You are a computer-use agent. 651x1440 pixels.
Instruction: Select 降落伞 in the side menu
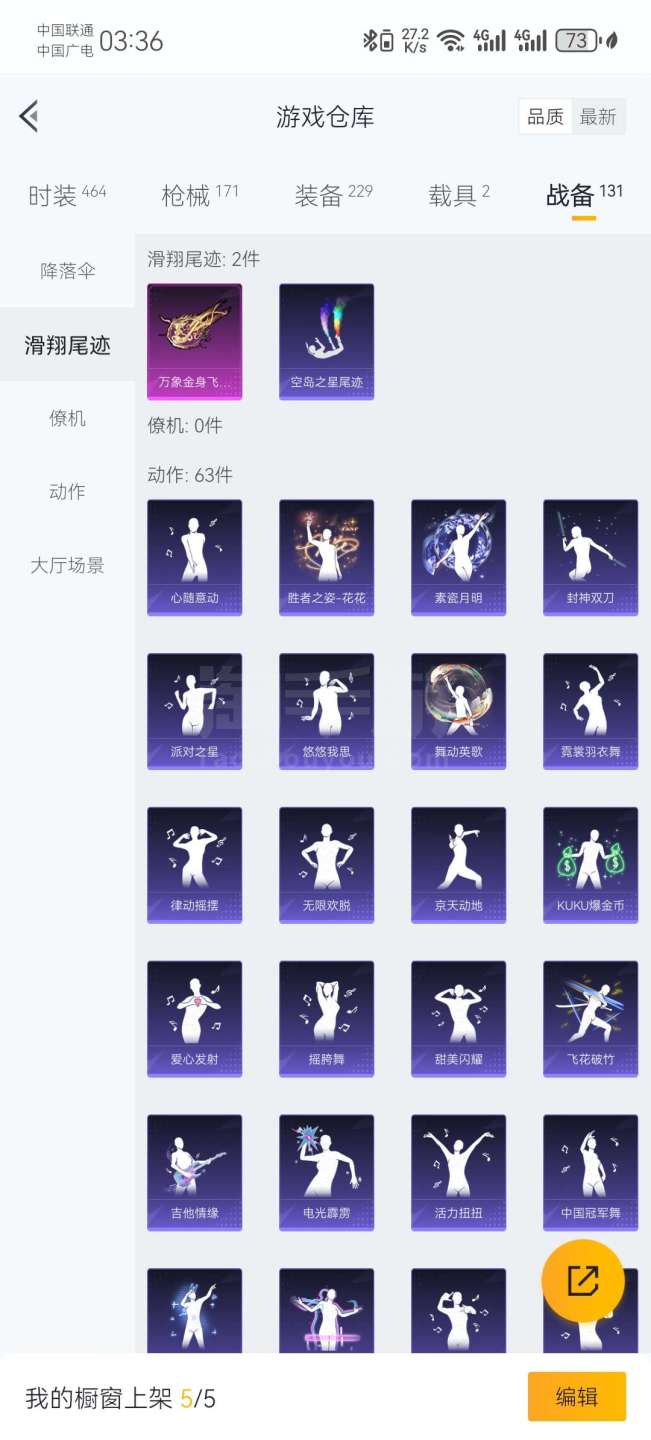(67, 271)
